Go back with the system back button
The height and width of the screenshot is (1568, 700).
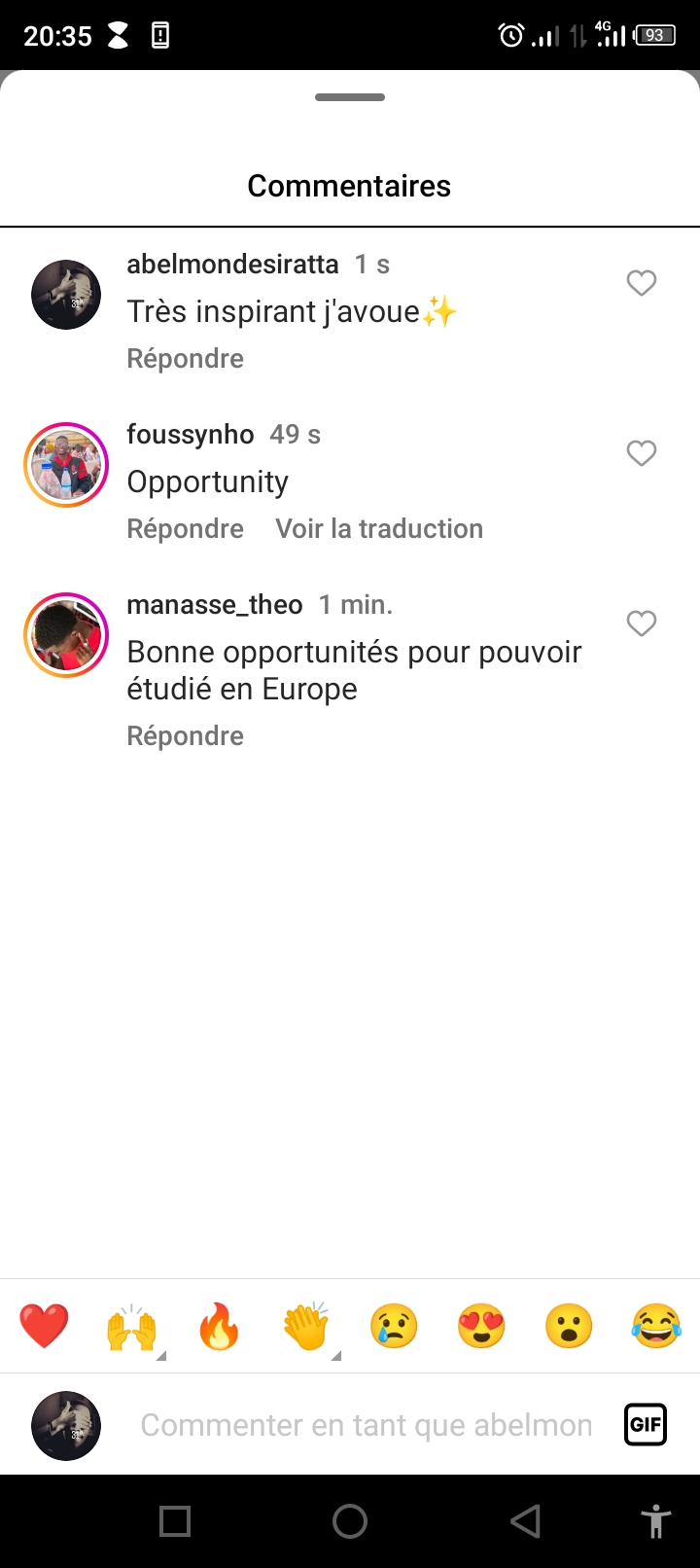525,1521
